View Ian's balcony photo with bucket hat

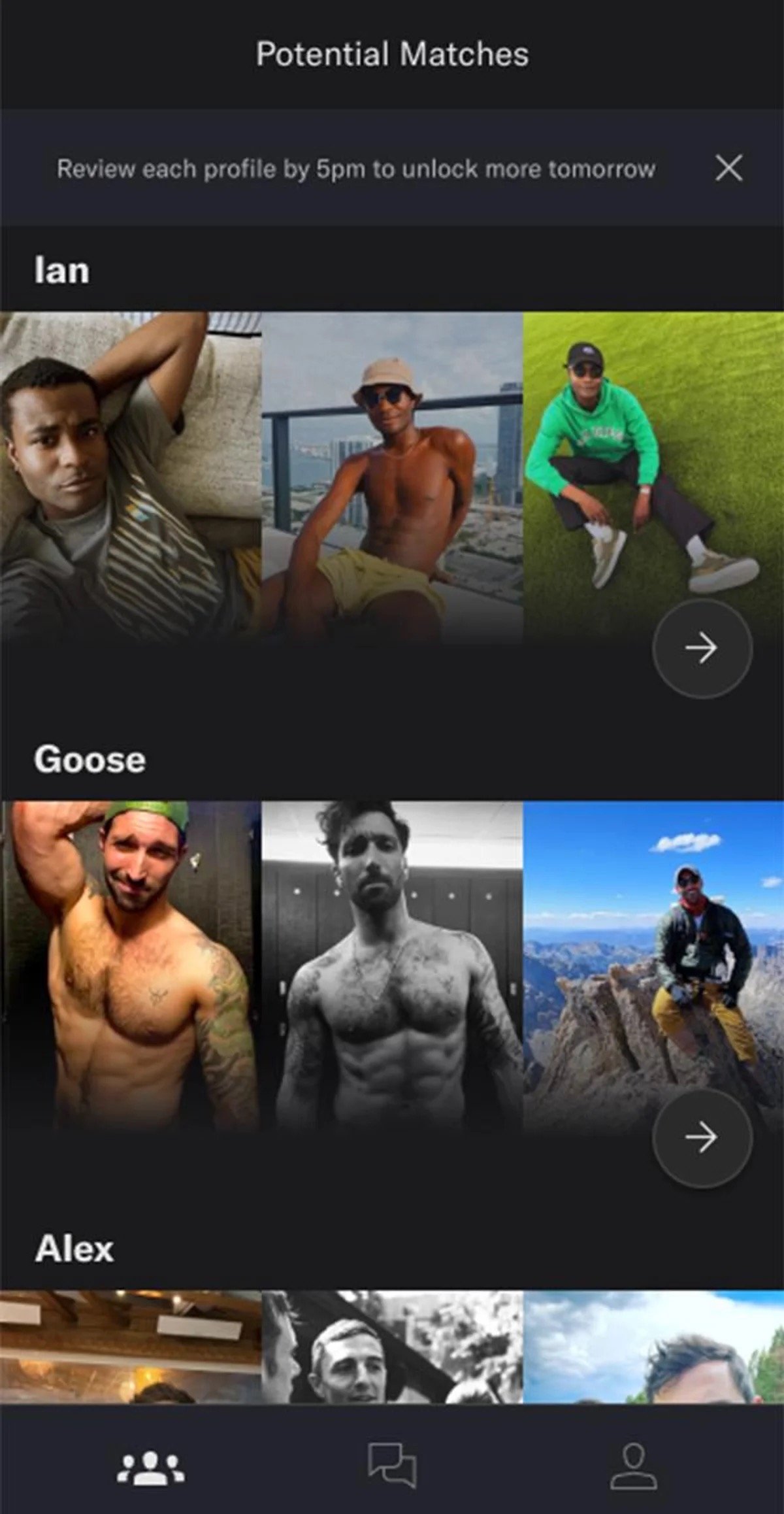[x=392, y=476]
